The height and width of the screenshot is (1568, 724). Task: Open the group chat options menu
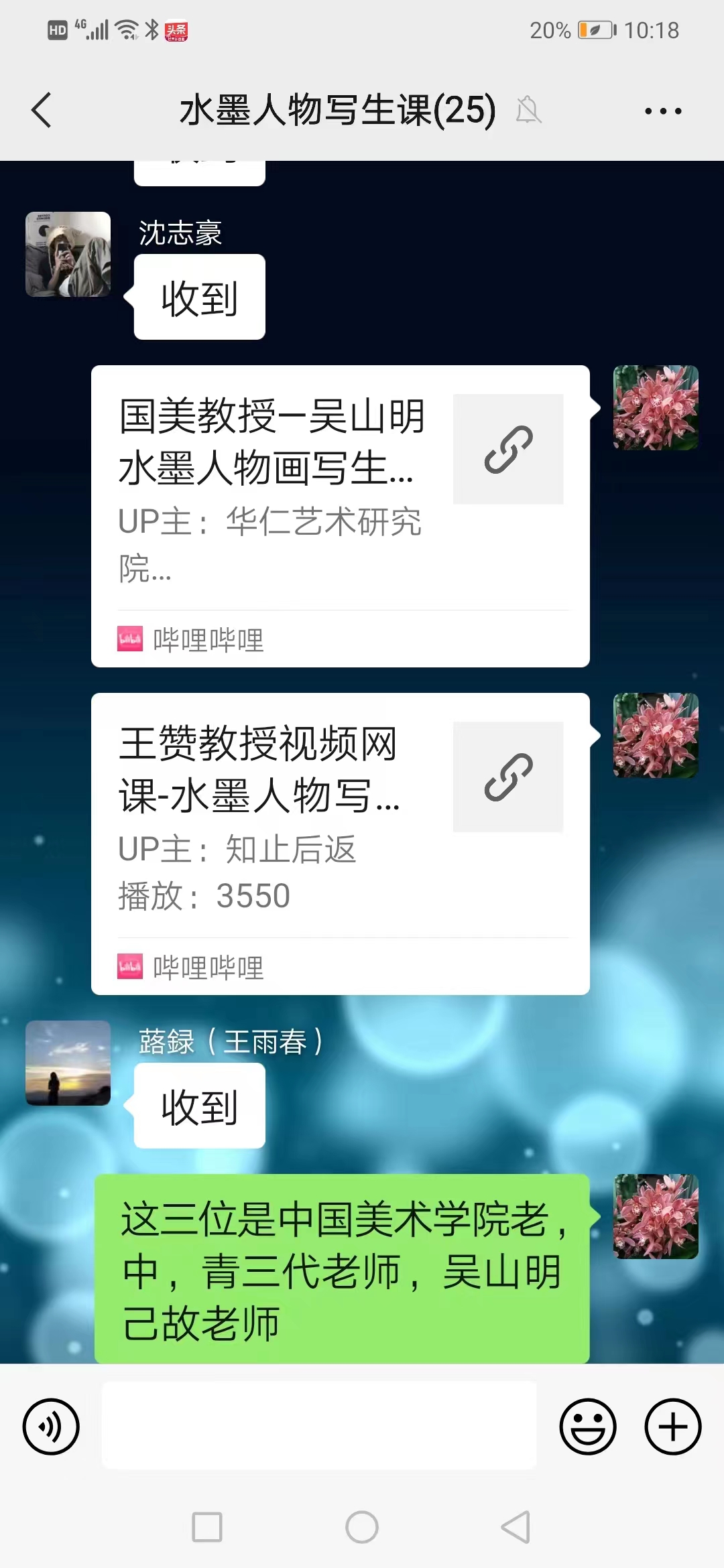(663, 111)
